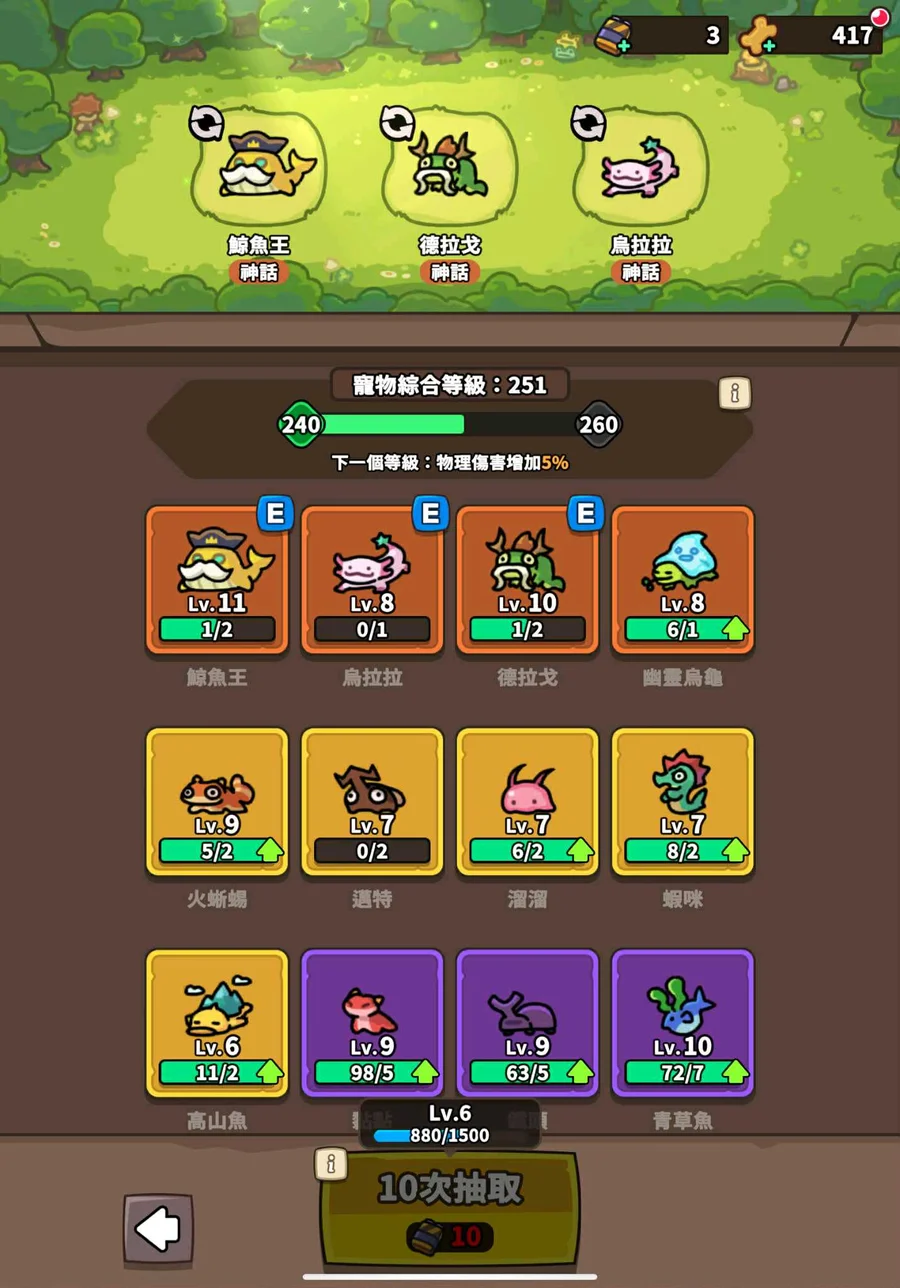Open the 鯨魚王 Lv.11 pet card

pyautogui.click(x=217, y=580)
